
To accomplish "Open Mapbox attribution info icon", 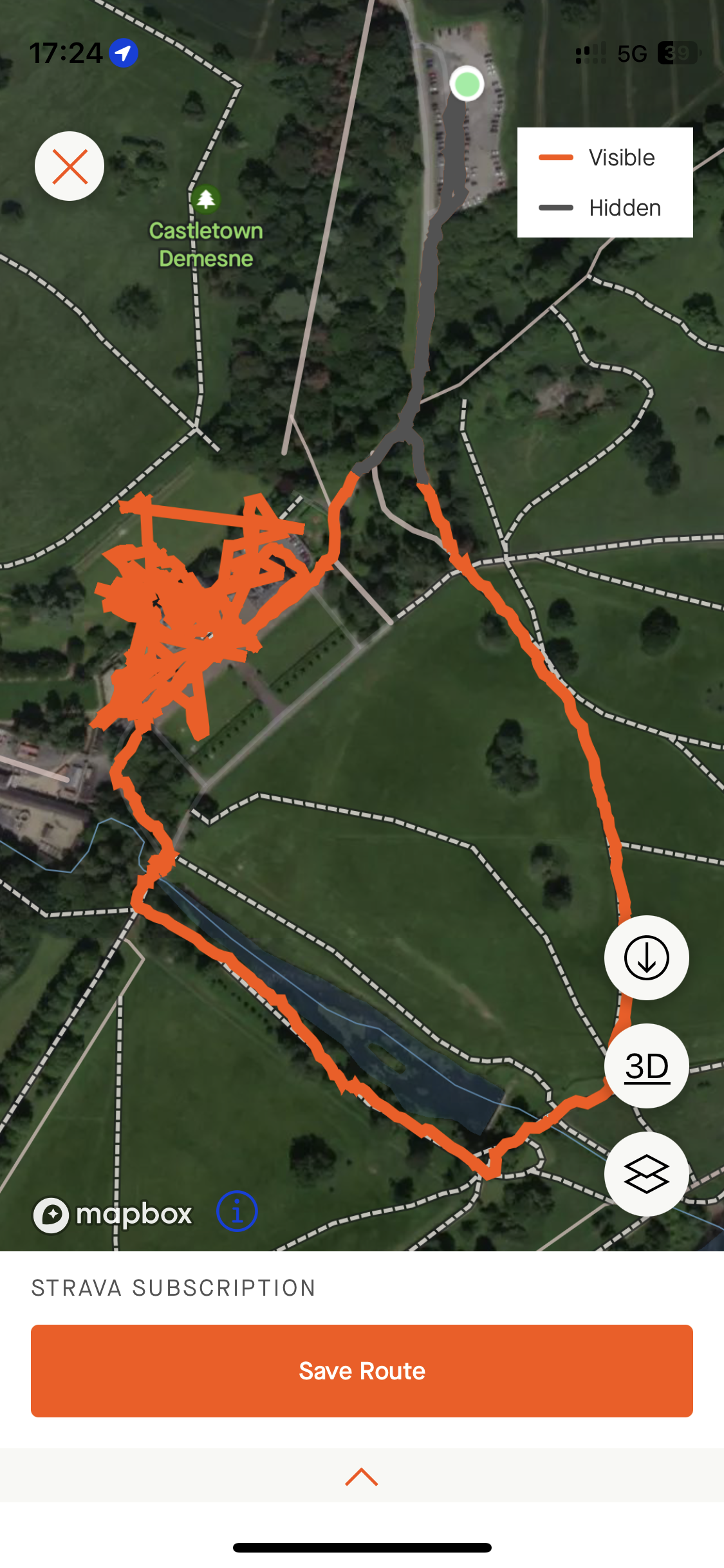I will click(237, 1211).
